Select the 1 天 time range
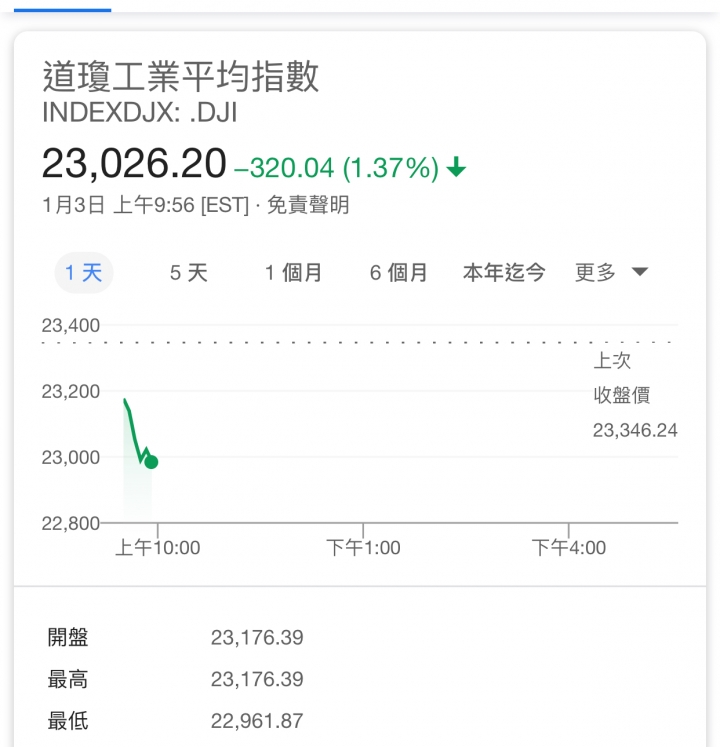Image resolution: width=720 pixels, height=747 pixels. click(x=84, y=272)
